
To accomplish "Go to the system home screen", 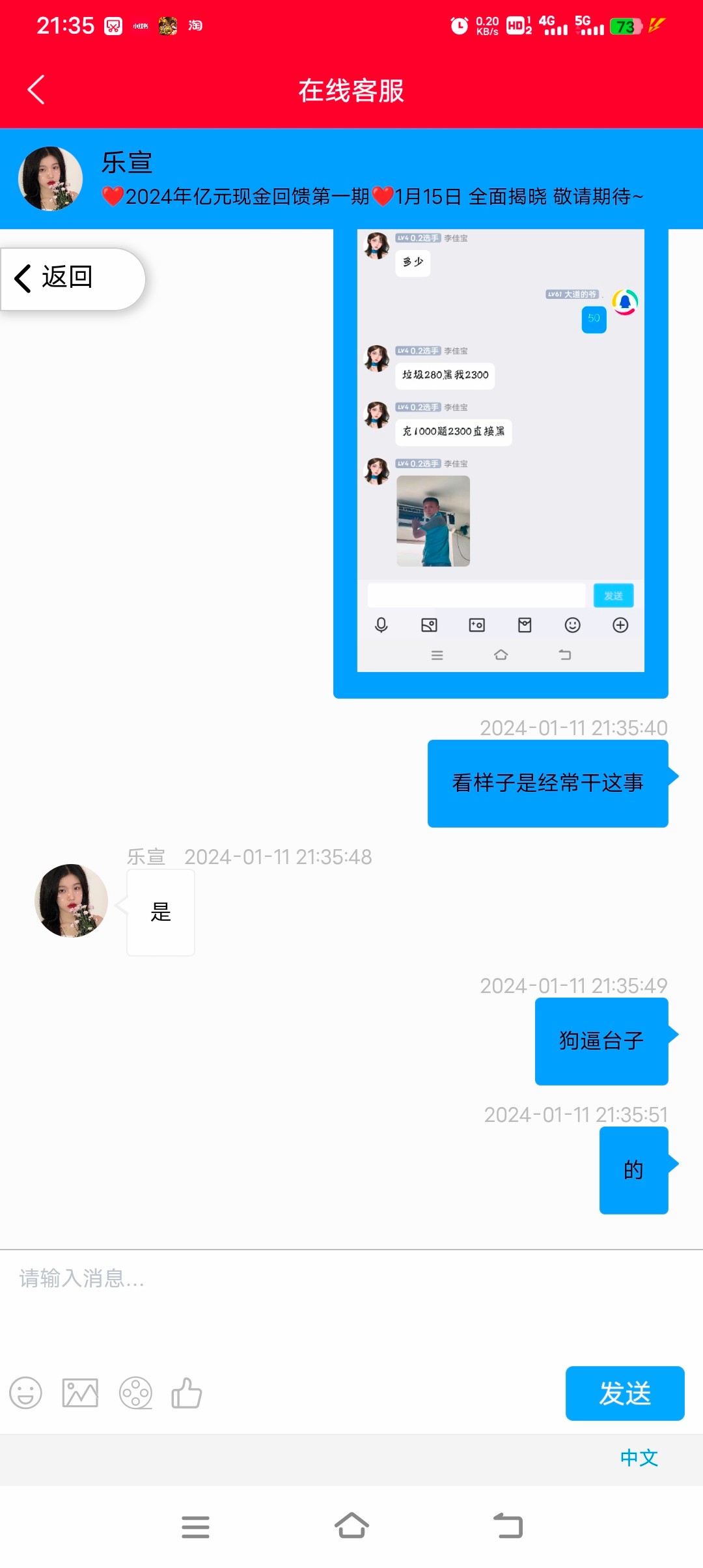I will [x=351, y=1526].
